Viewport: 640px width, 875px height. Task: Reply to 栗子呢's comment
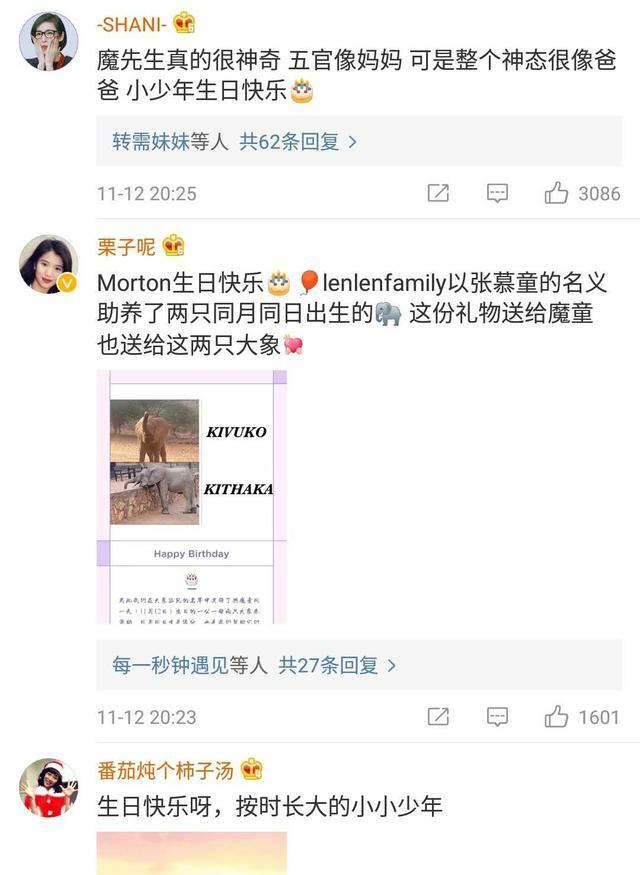(x=497, y=717)
